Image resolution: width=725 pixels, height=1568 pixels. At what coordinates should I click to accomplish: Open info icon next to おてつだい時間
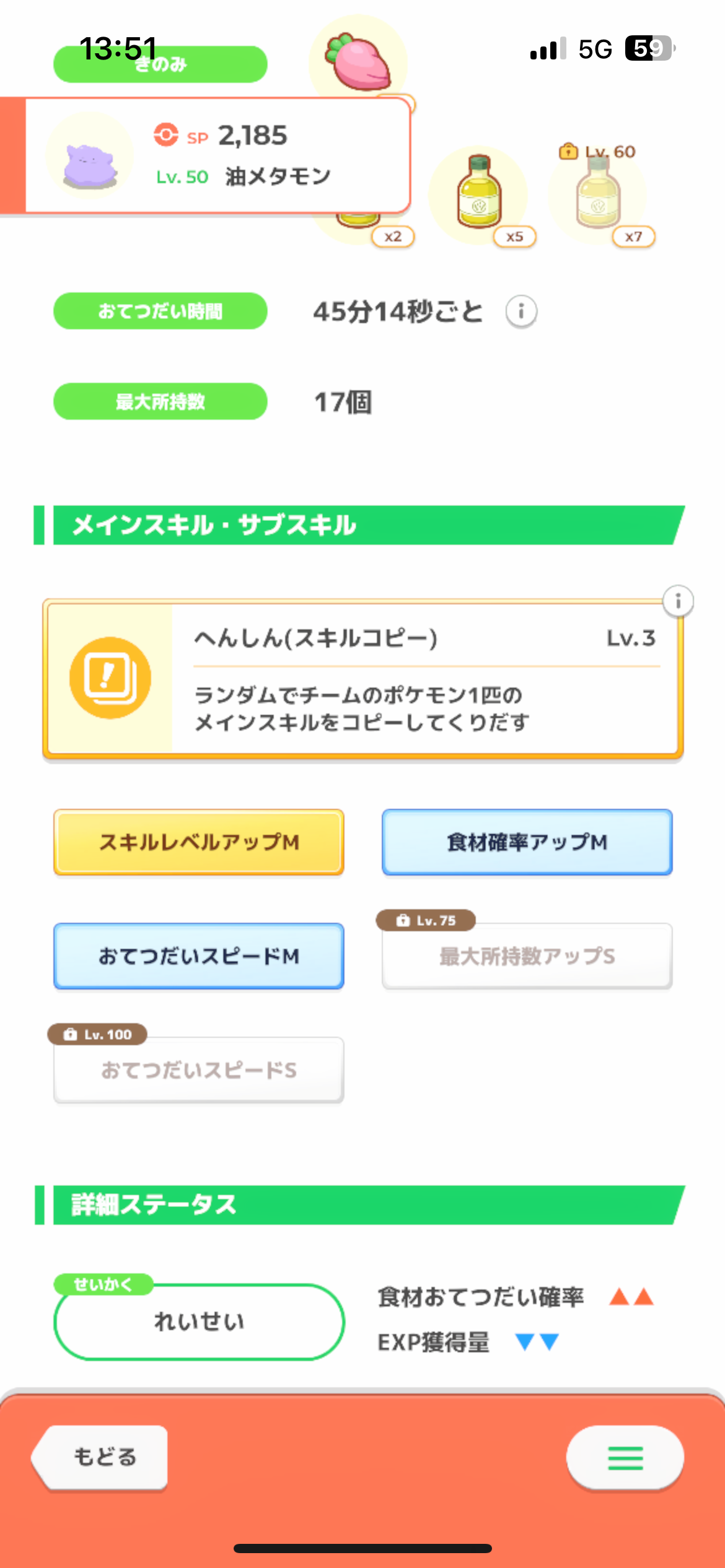tap(521, 311)
